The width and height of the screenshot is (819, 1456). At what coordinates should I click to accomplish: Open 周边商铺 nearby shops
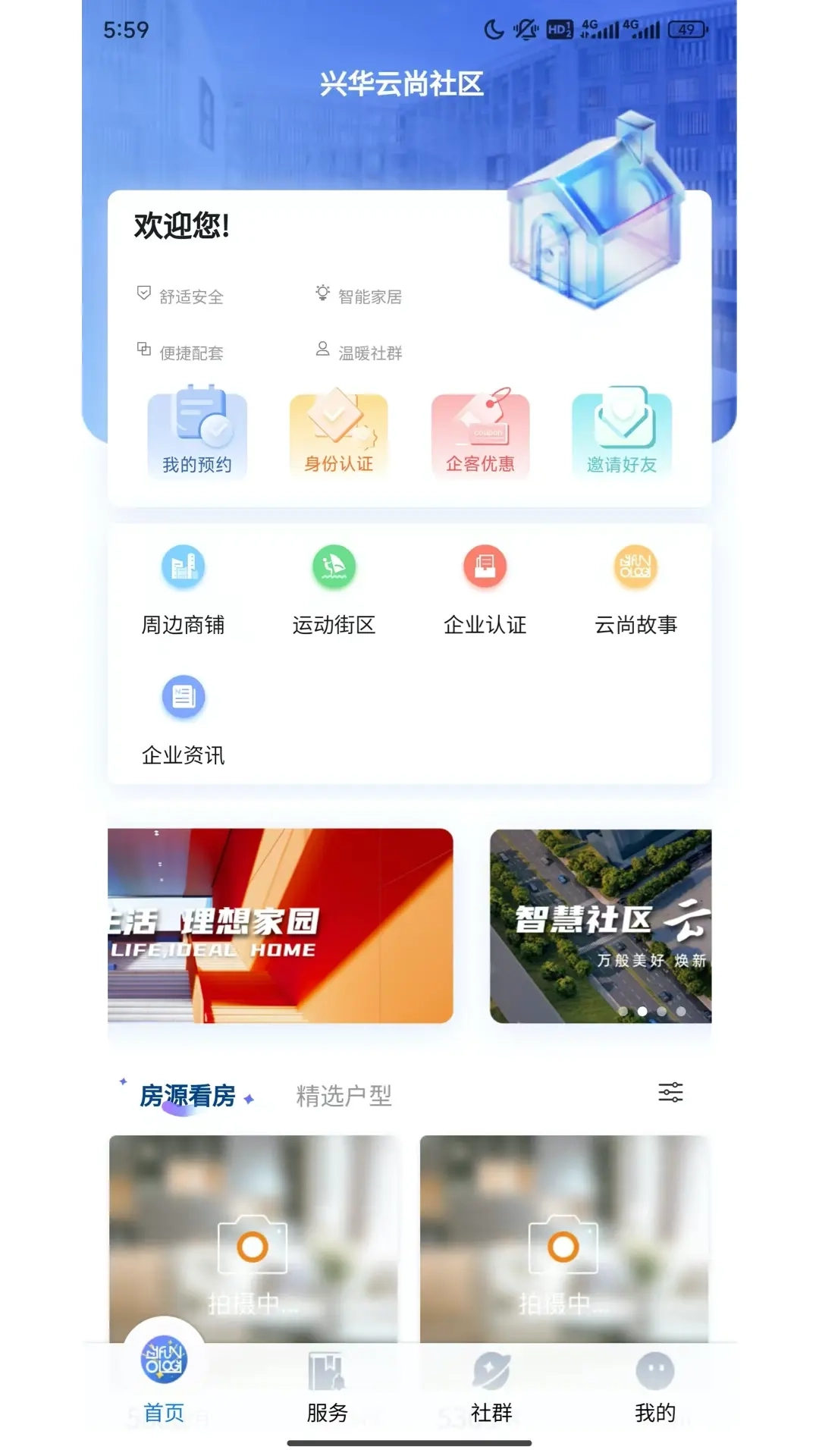click(184, 588)
